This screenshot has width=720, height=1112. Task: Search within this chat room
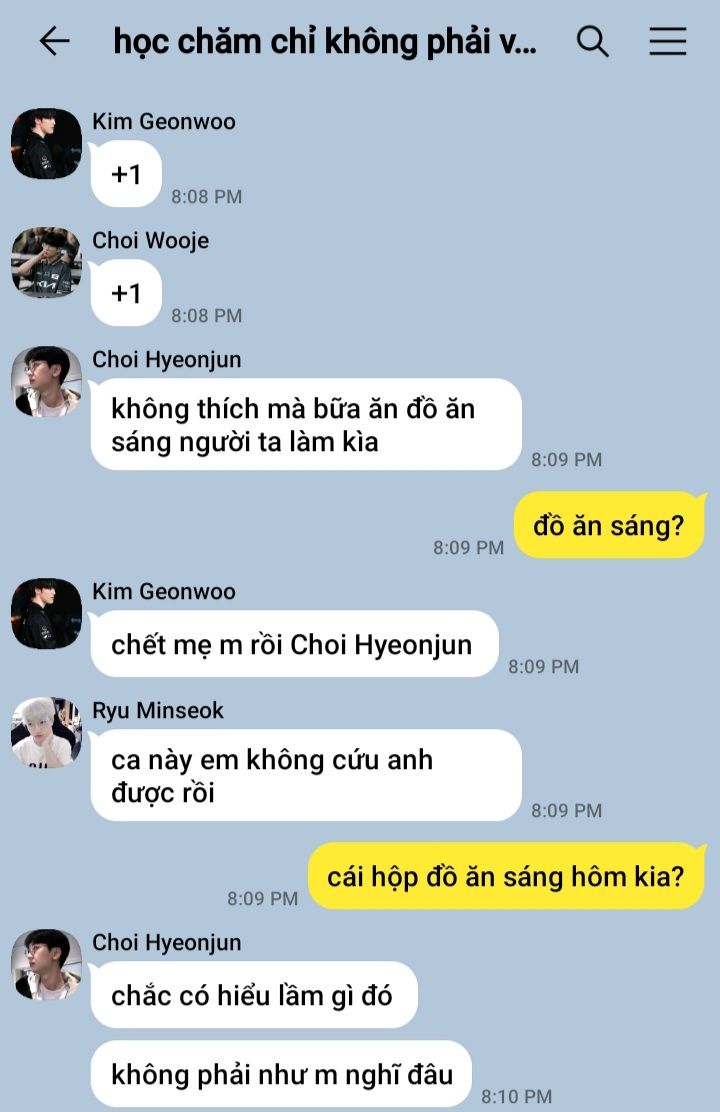[x=593, y=41]
